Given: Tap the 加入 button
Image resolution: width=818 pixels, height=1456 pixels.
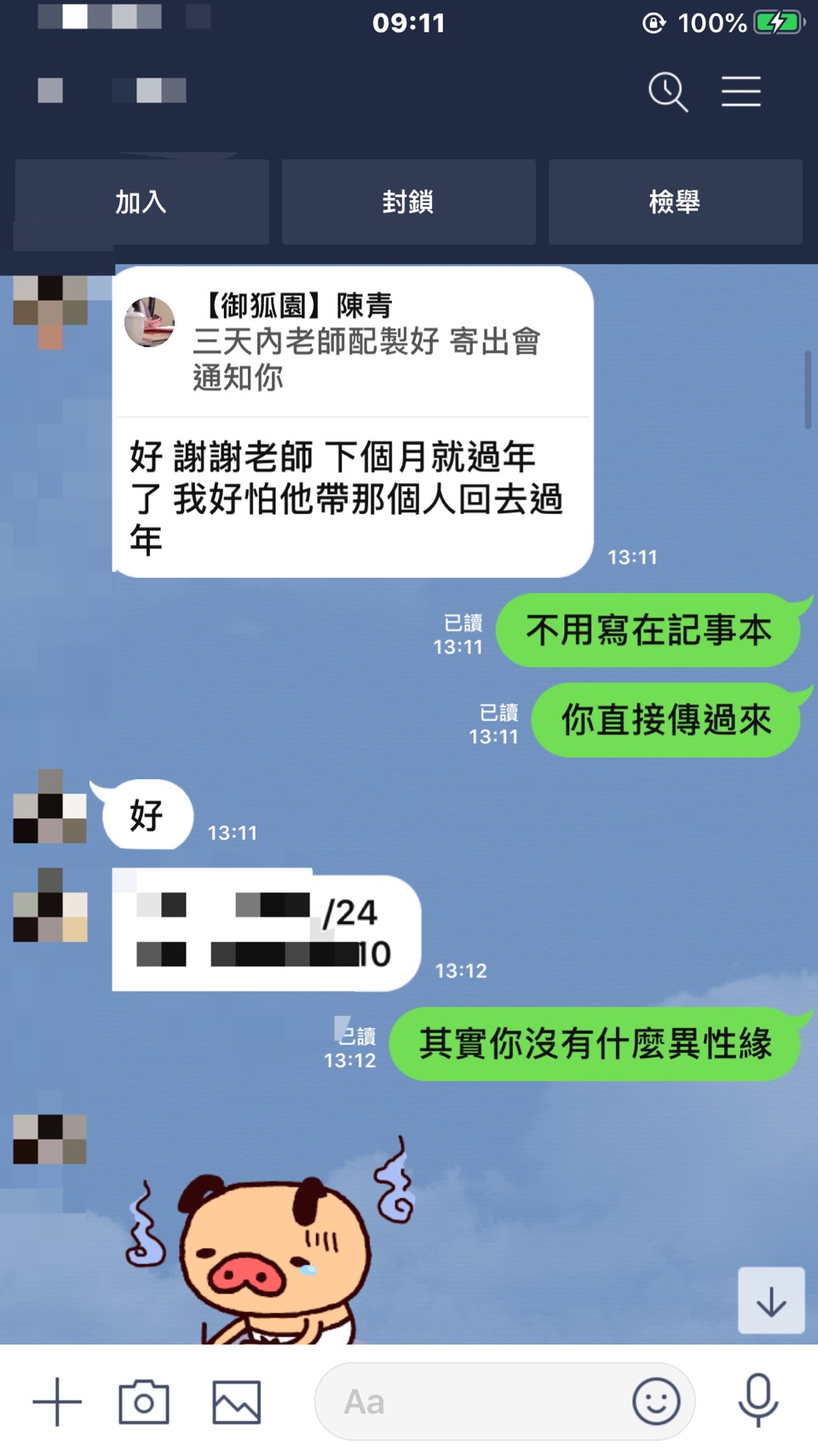Looking at the screenshot, I should pos(141,202).
